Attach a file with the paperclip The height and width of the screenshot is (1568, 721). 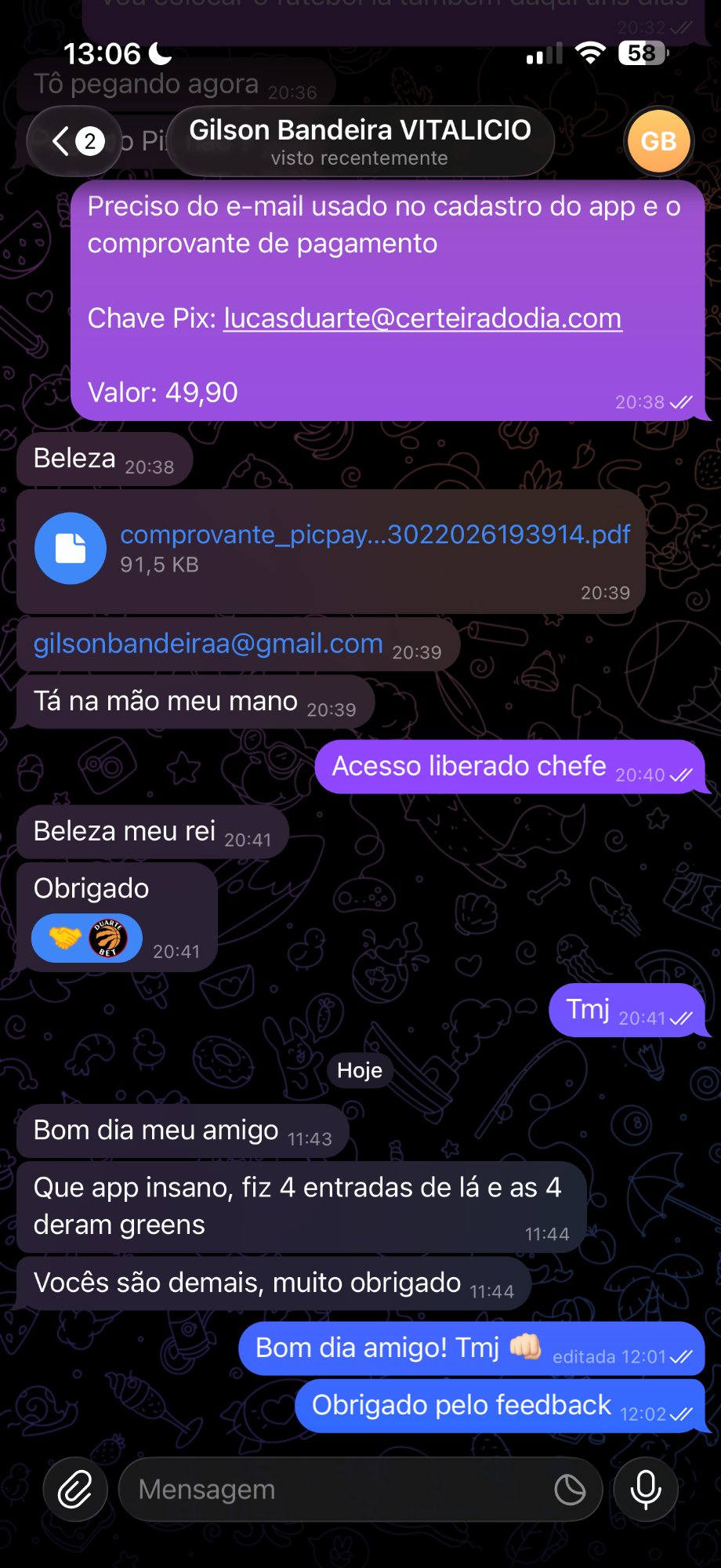[75, 1489]
